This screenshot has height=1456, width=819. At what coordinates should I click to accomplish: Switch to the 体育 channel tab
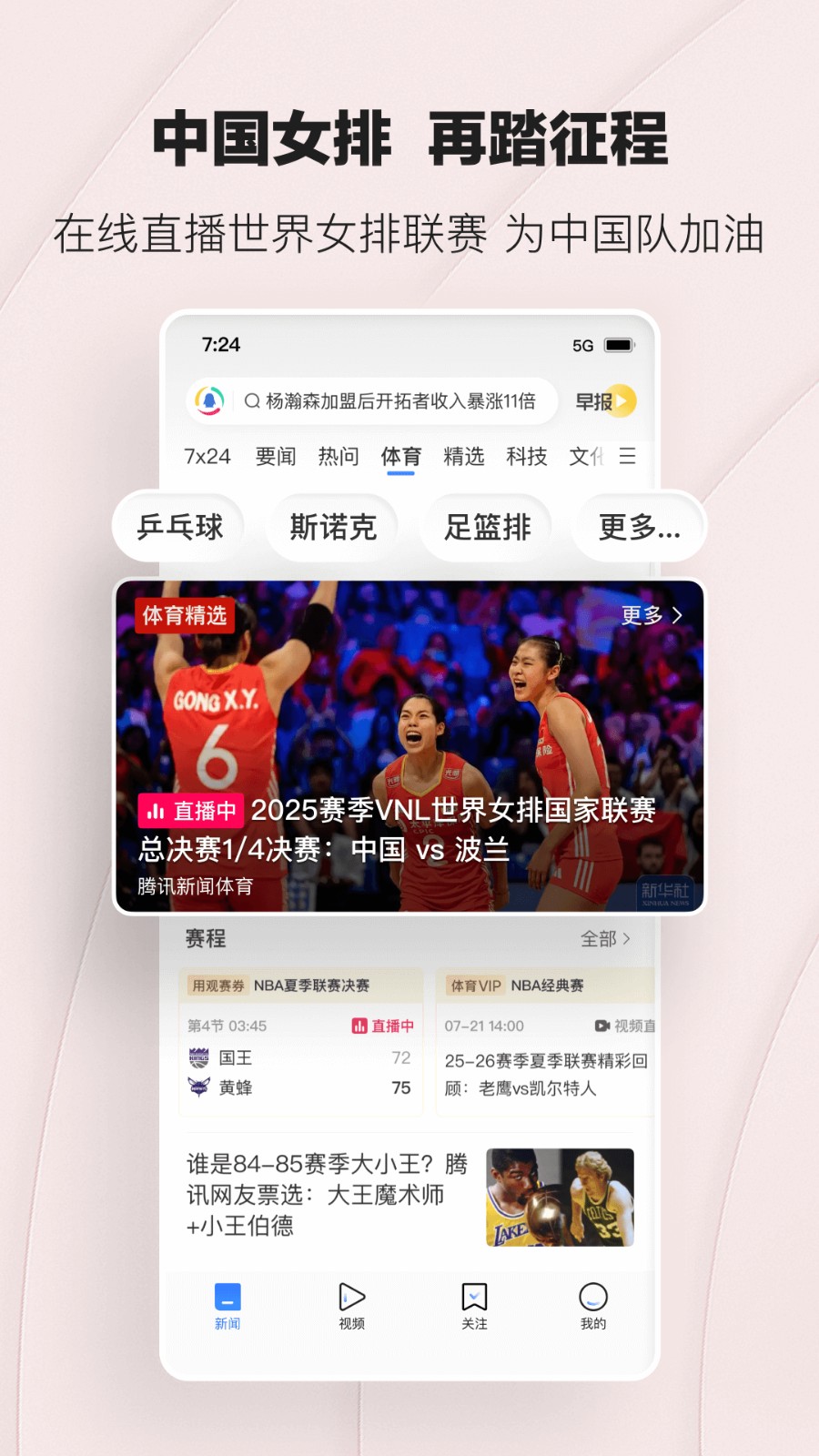pyautogui.click(x=399, y=457)
